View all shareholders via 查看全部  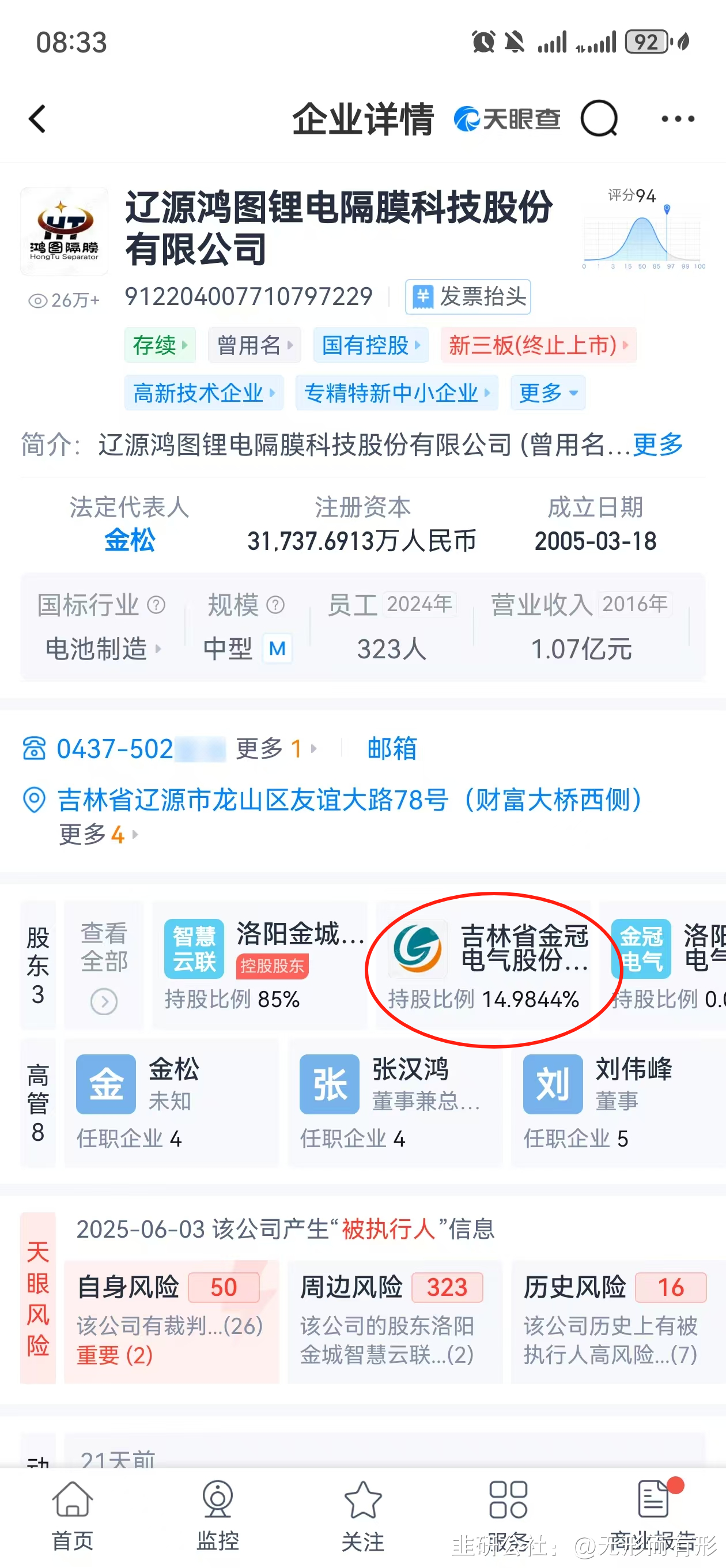104,965
